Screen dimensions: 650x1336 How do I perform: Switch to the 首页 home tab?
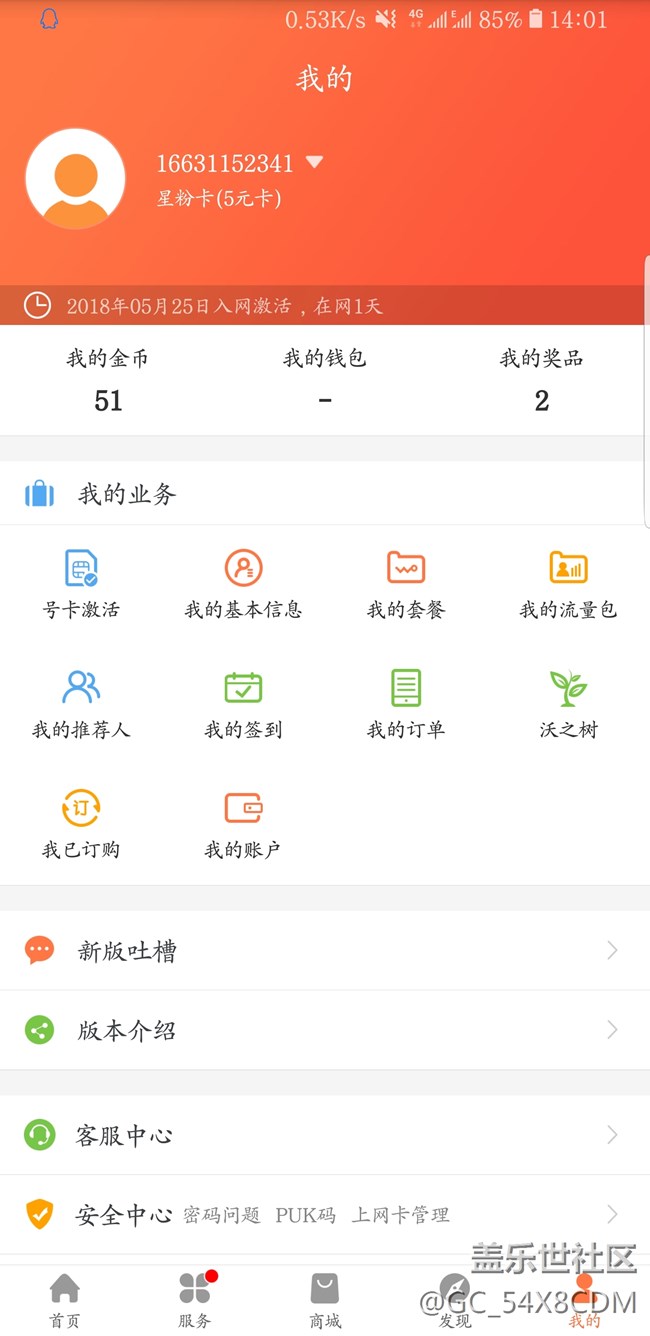[x=65, y=1300]
